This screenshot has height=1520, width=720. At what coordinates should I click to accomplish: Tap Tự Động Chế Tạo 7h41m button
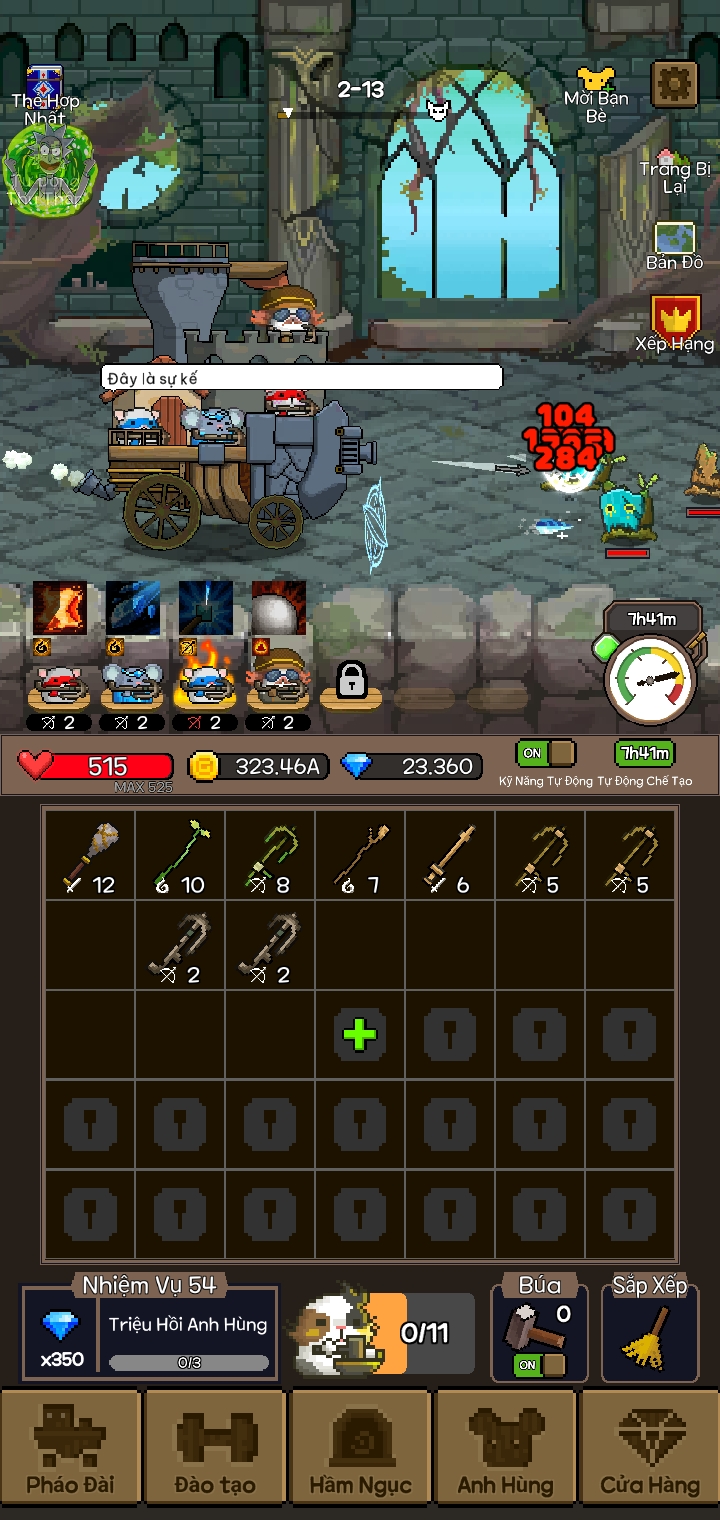pyautogui.click(x=644, y=753)
